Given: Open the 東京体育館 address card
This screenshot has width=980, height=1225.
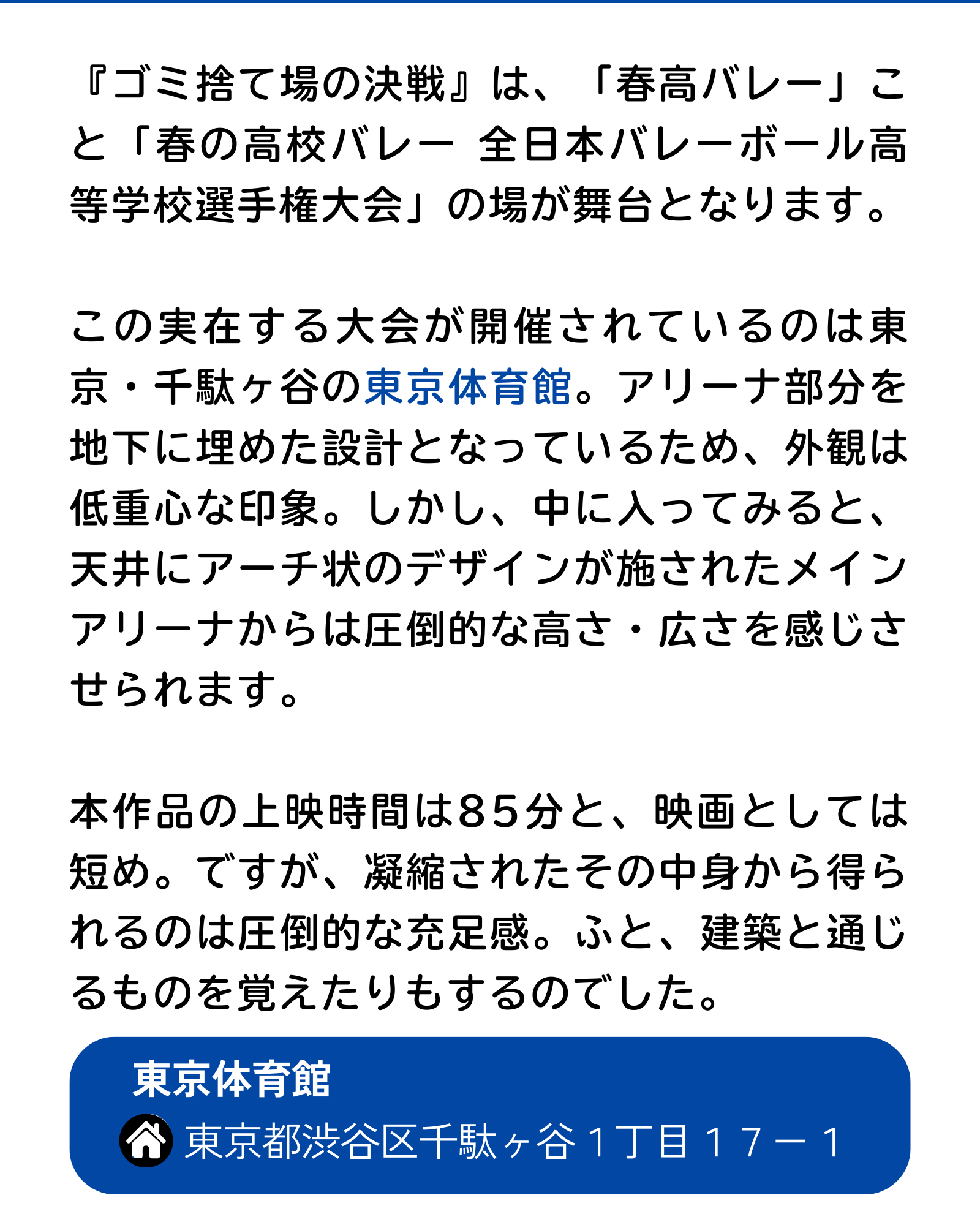Looking at the screenshot, I should 489,1115.
